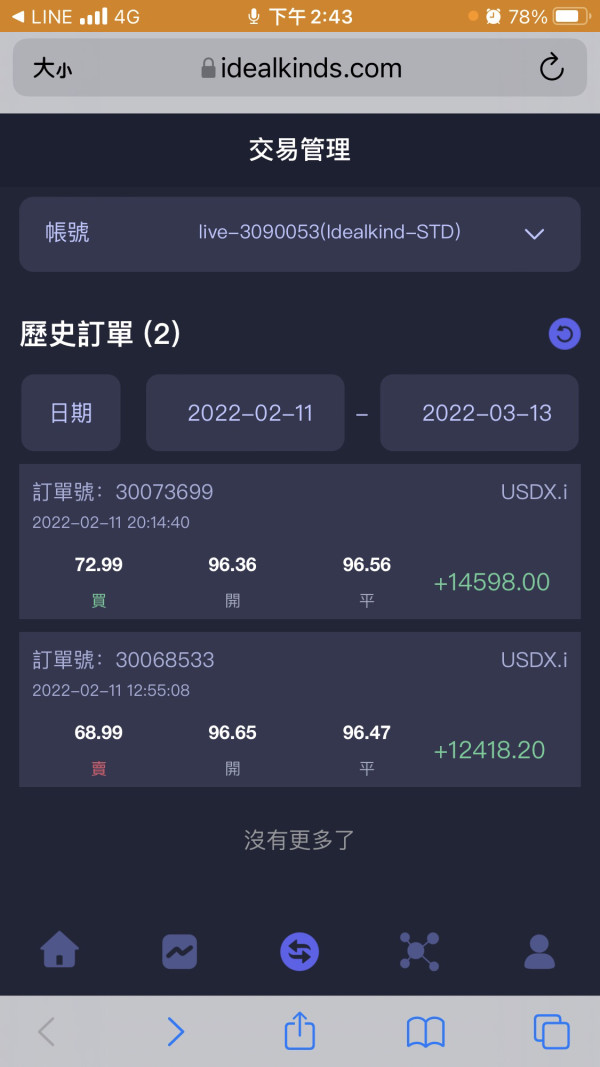600x1067 pixels.
Task: Tap the idealkinds.com address bar
Action: tap(300, 67)
